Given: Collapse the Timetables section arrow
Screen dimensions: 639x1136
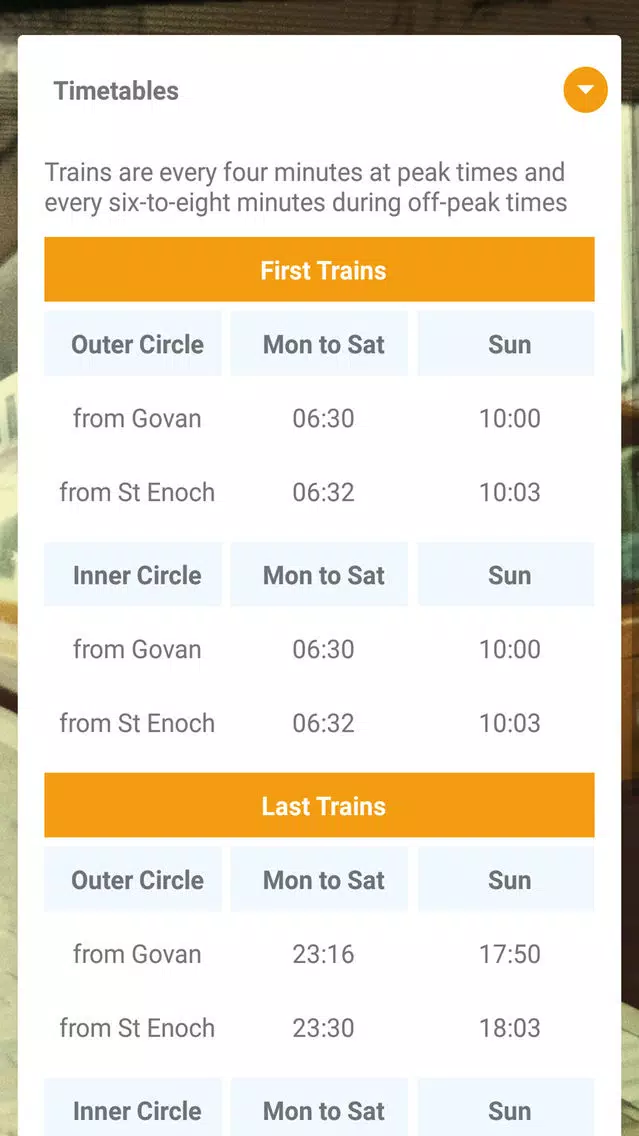Looking at the screenshot, I should pyautogui.click(x=585, y=90).
